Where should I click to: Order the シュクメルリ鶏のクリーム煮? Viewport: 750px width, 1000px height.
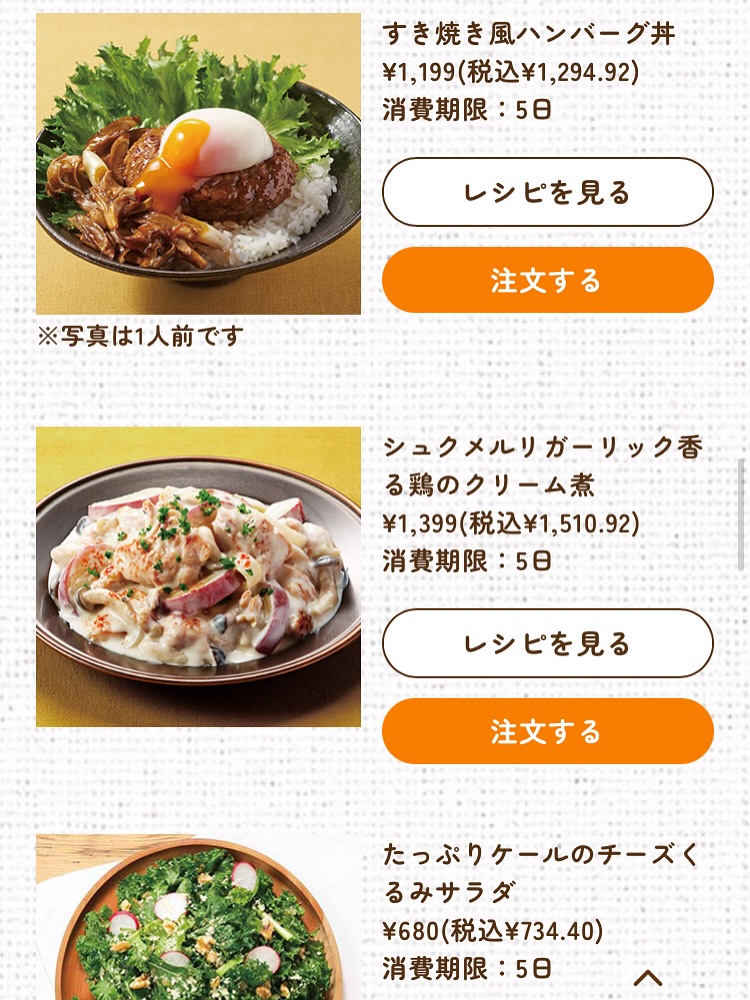pos(547,732)
